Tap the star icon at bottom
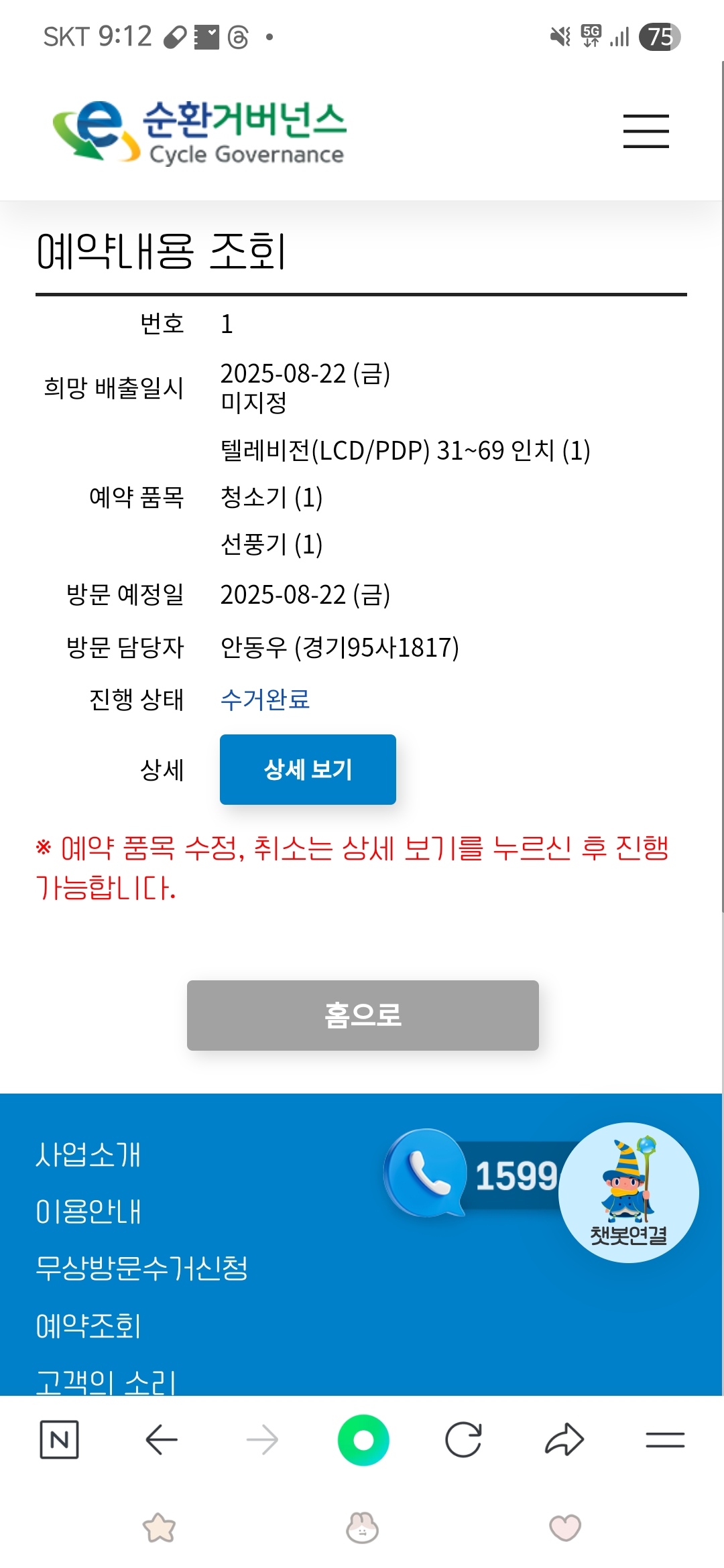Image resolution: width=724 pixels, height=1568 pixels. click(160, 1528)
